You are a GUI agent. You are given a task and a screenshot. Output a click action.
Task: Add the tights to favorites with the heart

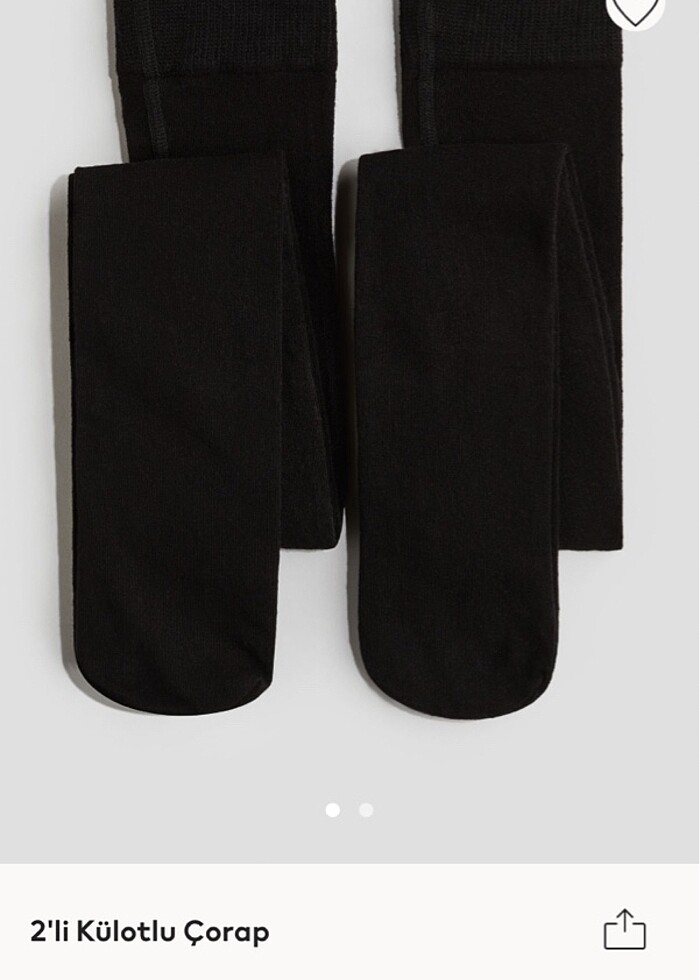point(636,8)
